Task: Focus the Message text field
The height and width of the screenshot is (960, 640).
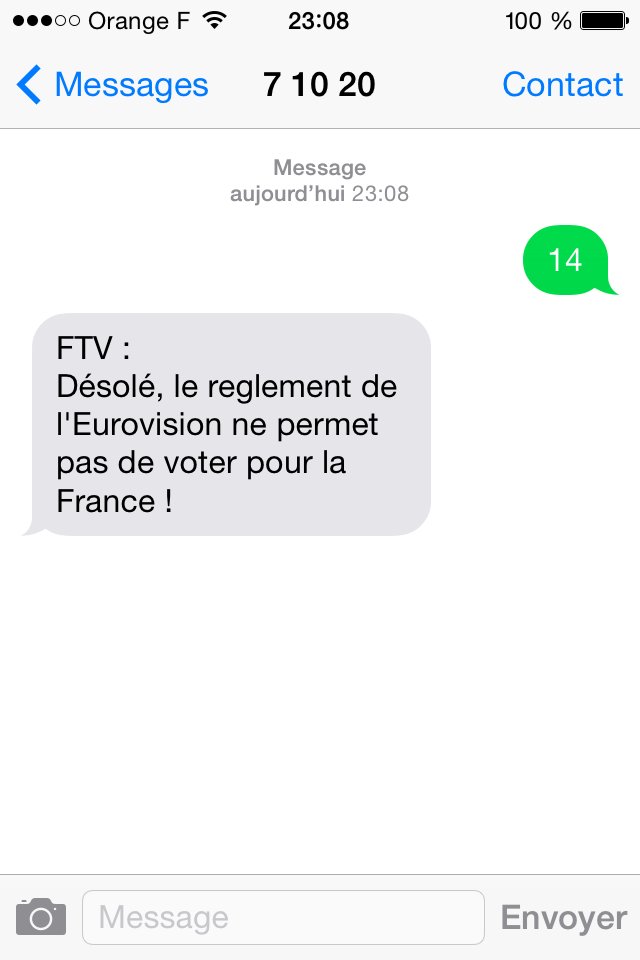Action: (x=283, y=917)
